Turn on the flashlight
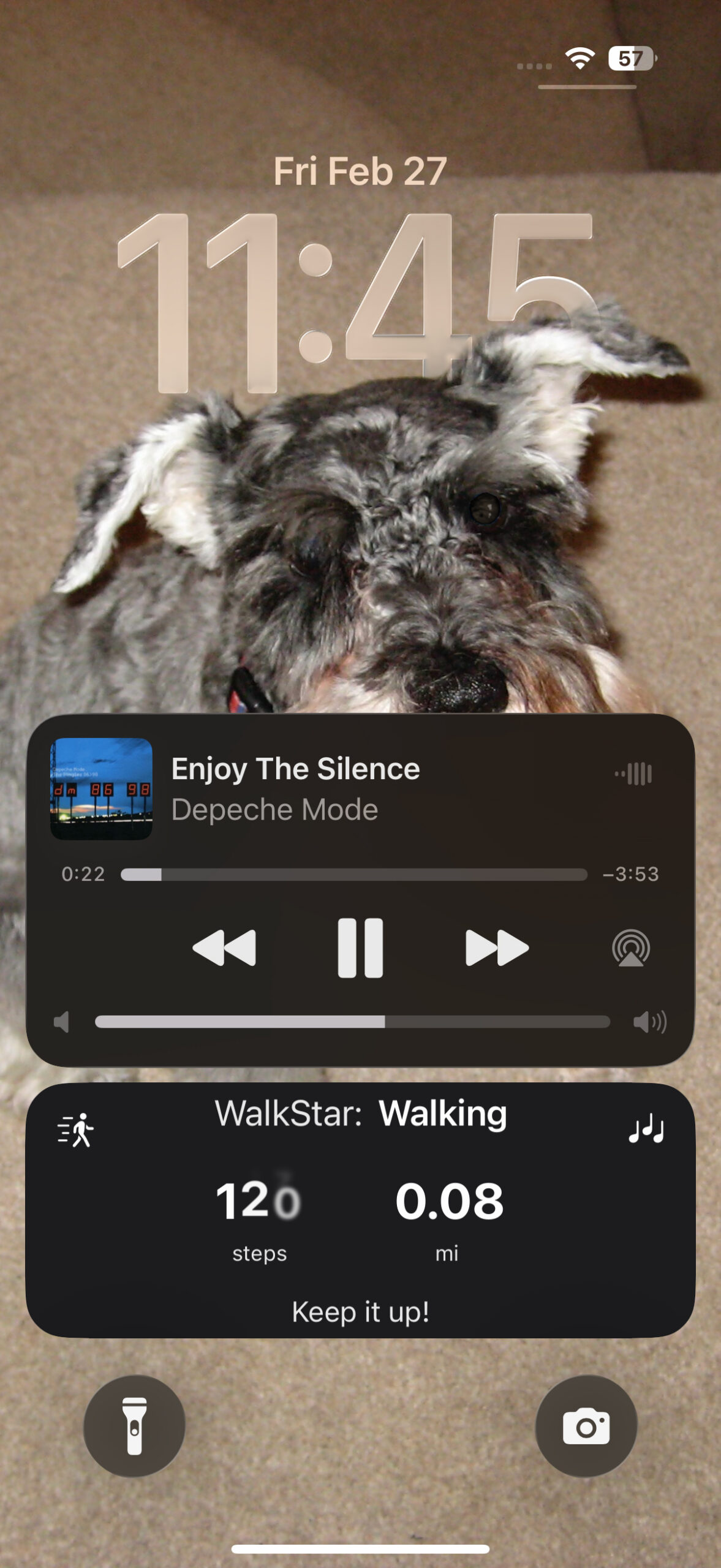Screen dimensions: 721x1568 (x=134, y=1426)
